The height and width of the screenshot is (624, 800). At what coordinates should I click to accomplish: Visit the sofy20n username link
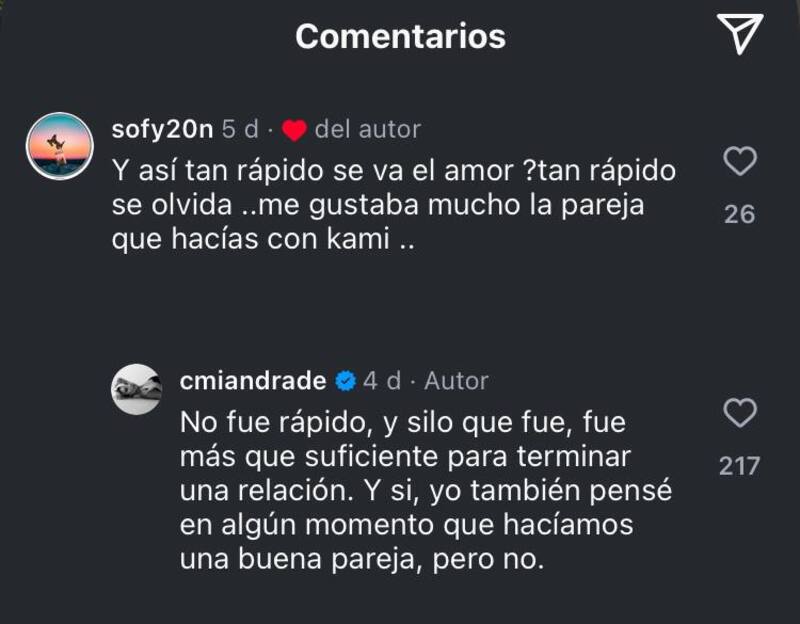point(163,129)
